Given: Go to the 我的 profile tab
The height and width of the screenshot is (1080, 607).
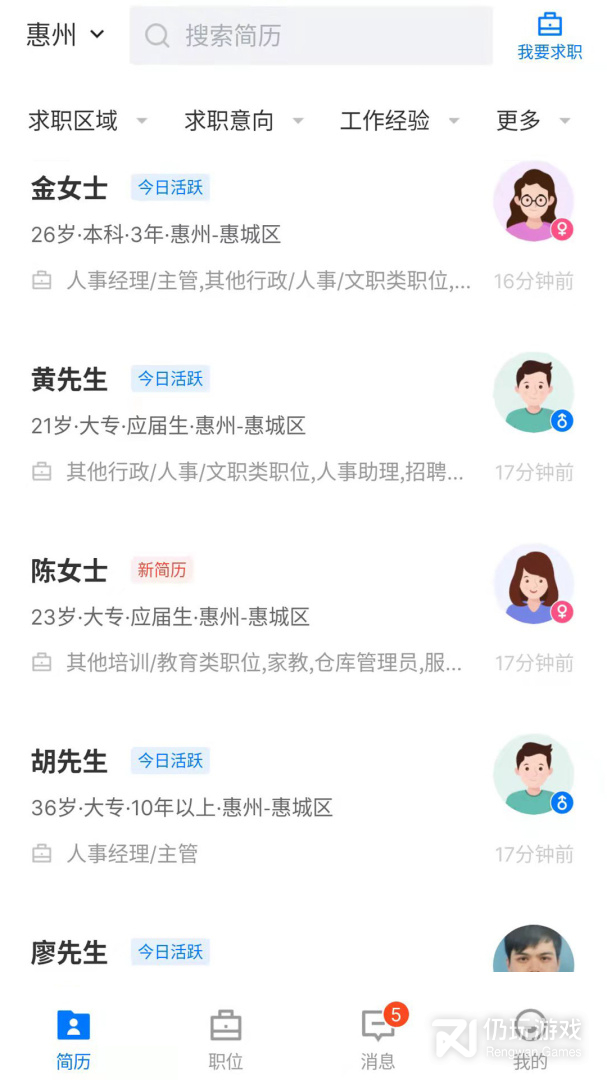Looking at the screenshot, I should [530, 1040].
